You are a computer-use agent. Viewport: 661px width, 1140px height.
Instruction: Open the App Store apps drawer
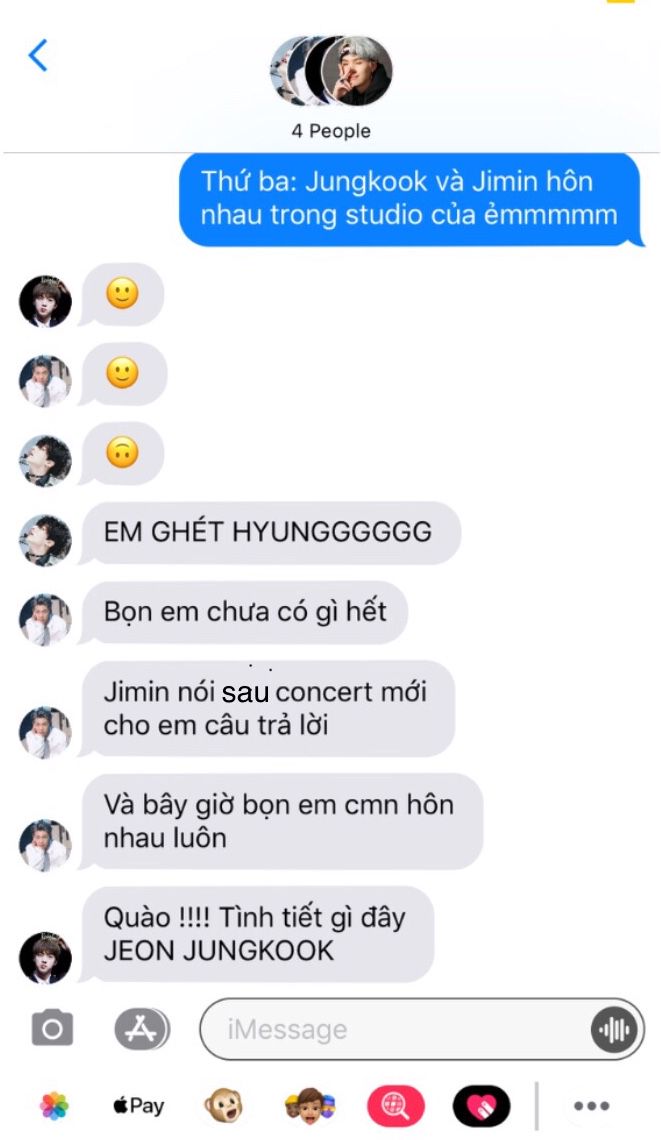tap(141, 1028)
